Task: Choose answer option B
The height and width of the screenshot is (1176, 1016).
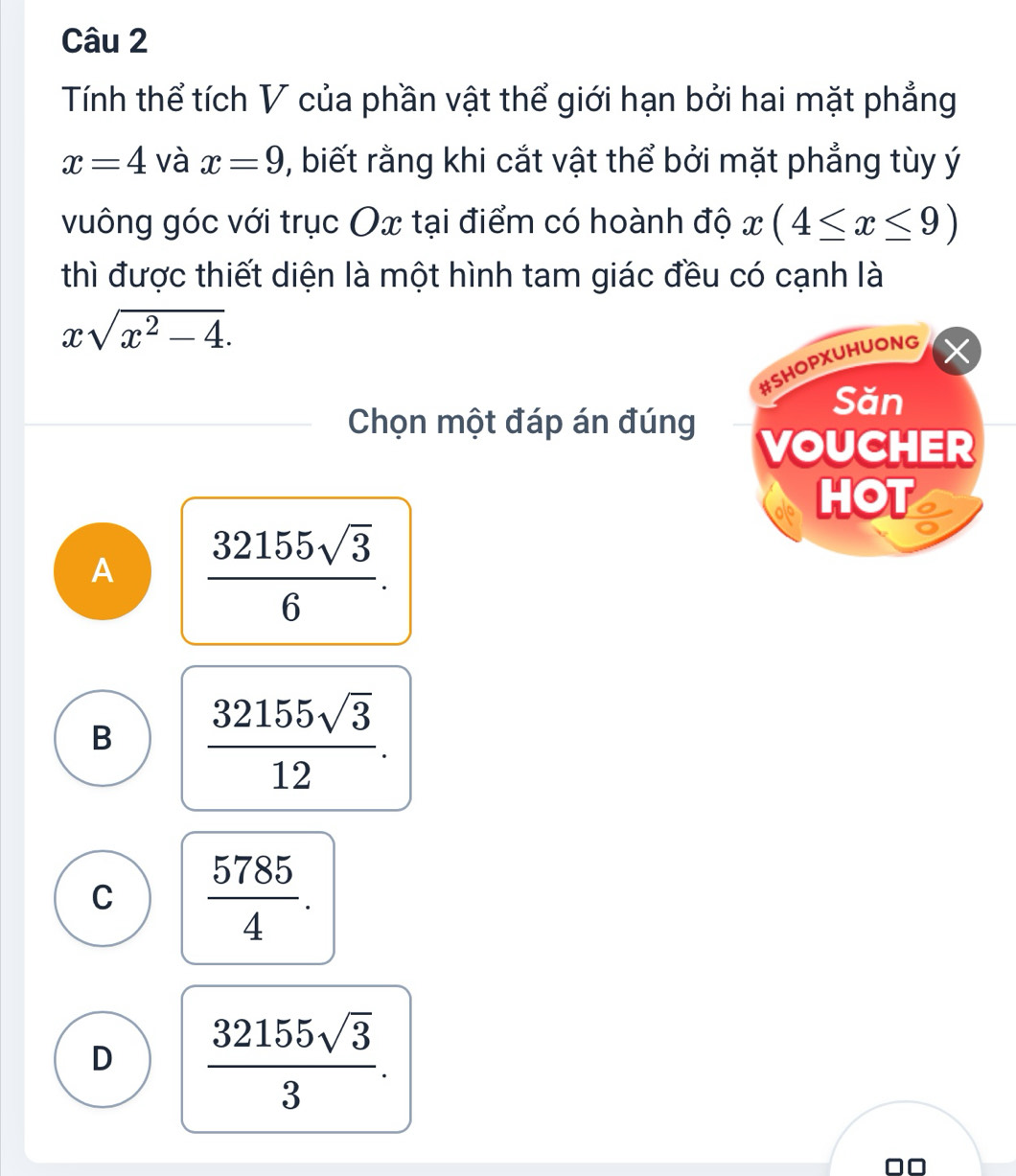Action: pos(103,738)
